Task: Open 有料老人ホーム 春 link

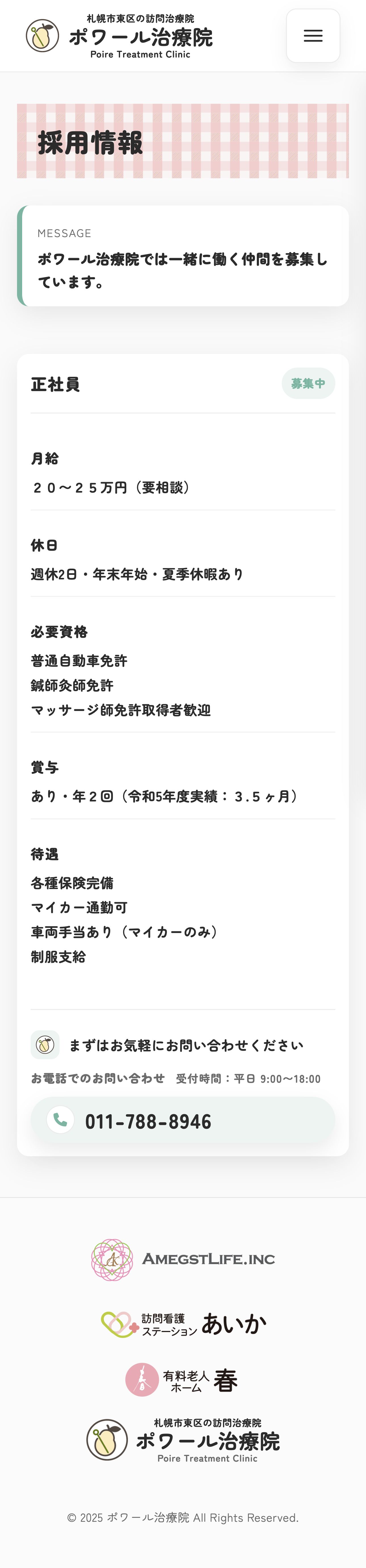Action: click(x=182, y=1379)
